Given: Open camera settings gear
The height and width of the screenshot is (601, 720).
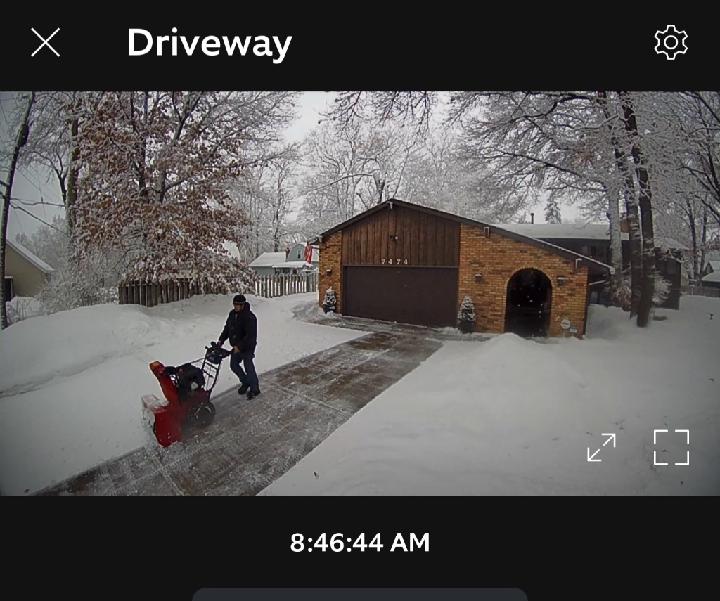Looking at the screenshot, I should click(x=671, y=42).
